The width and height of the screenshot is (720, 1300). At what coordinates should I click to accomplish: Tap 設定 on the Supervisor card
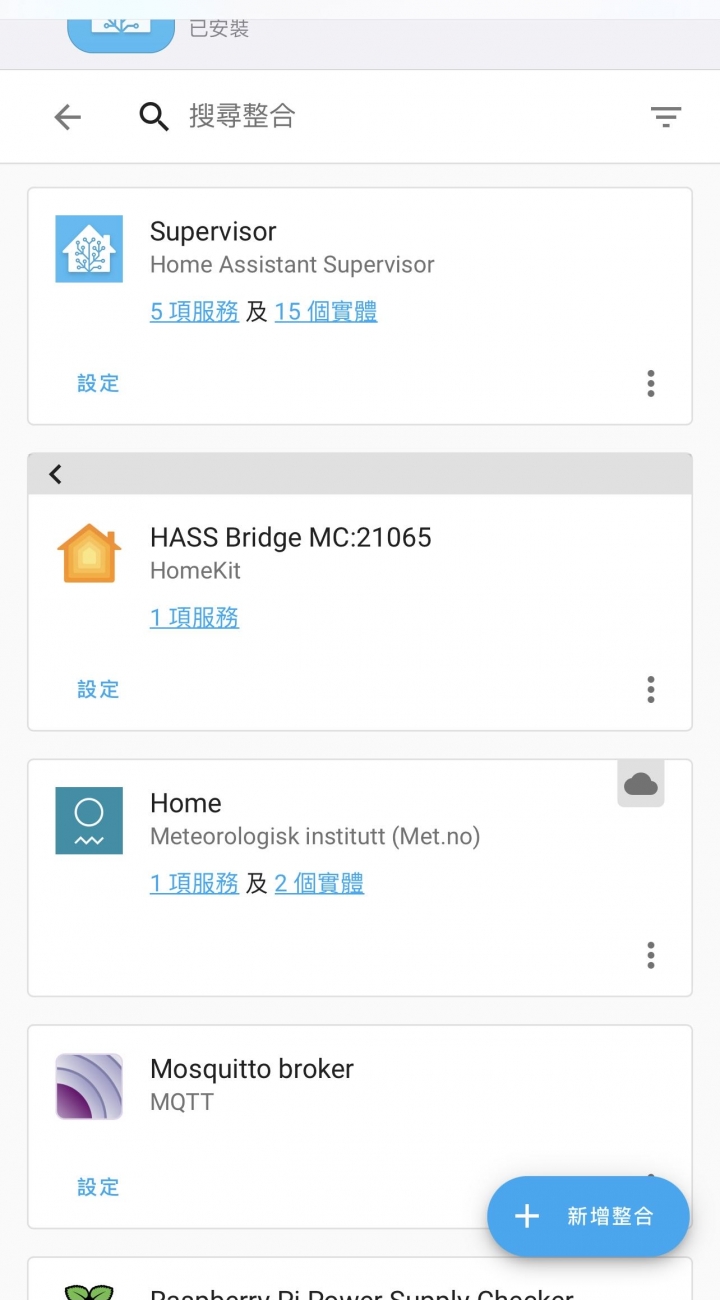[x=98, y=383]
